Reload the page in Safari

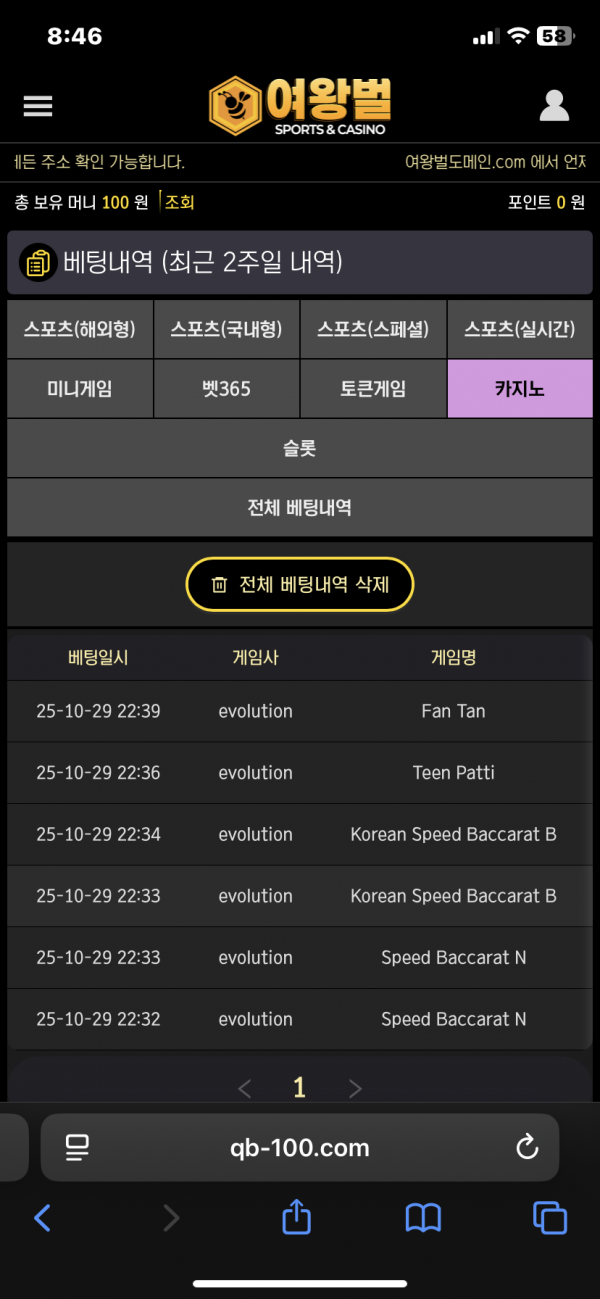click(x=527, y=1147)
